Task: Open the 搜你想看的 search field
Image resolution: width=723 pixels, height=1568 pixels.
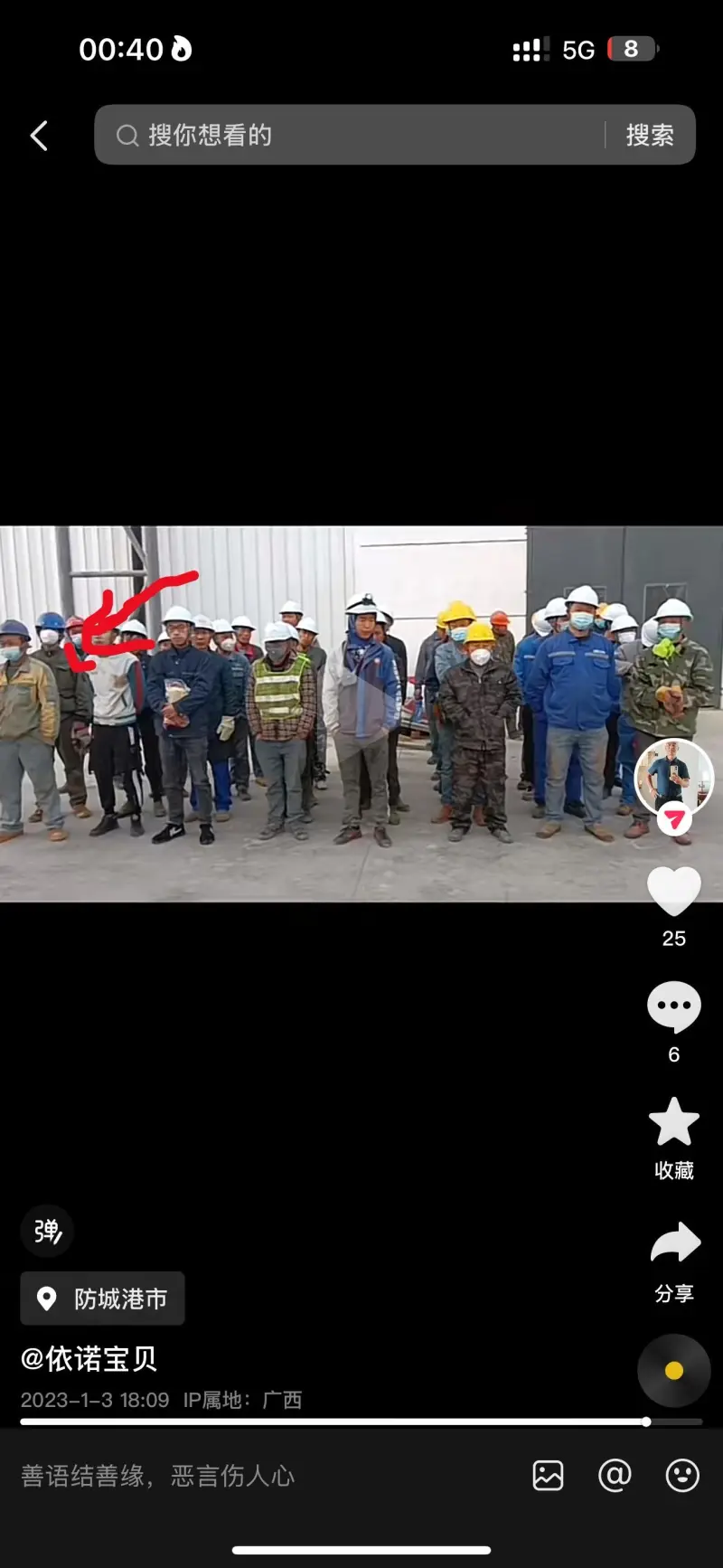Action: pyautogui.click(x=352, y=136)
